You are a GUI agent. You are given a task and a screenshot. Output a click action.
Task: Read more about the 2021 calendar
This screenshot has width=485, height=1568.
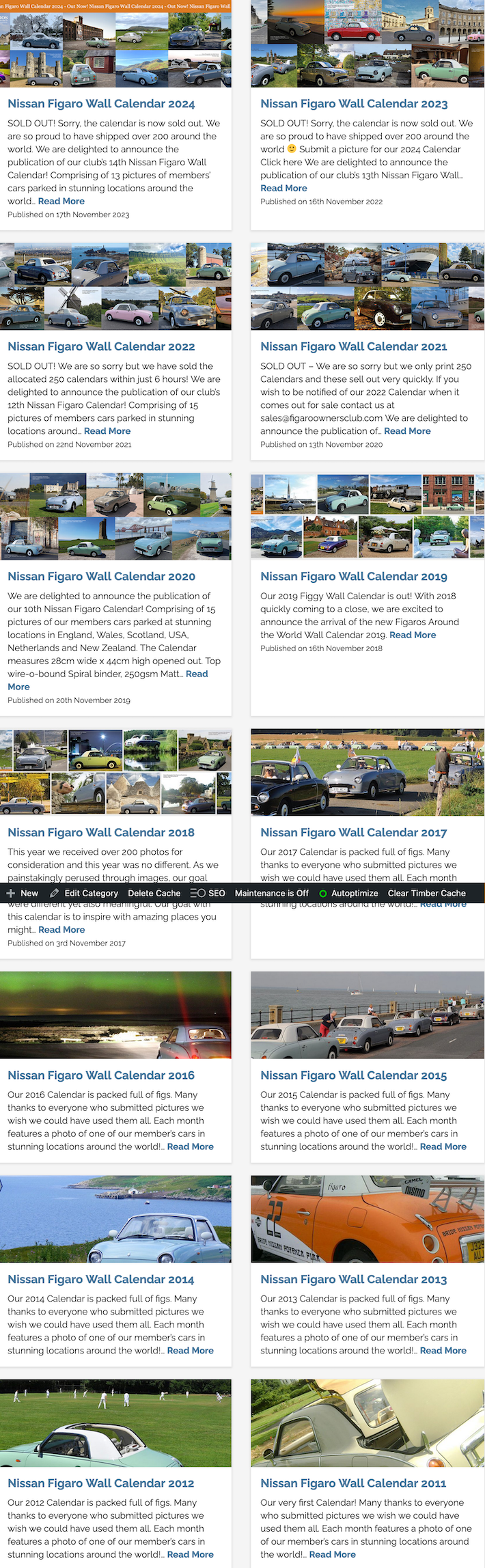[x=407, y=431]
